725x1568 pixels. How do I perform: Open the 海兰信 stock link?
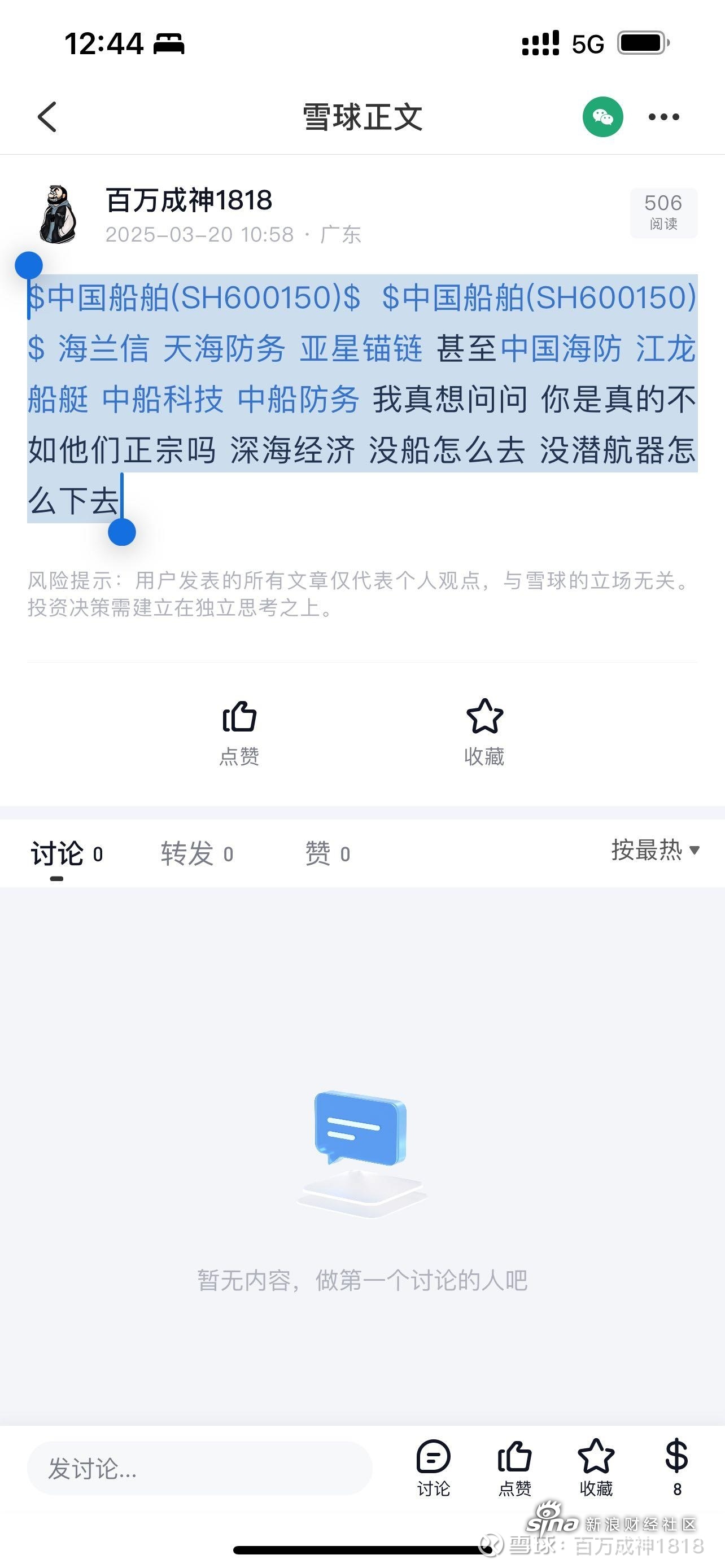point(103,349)
